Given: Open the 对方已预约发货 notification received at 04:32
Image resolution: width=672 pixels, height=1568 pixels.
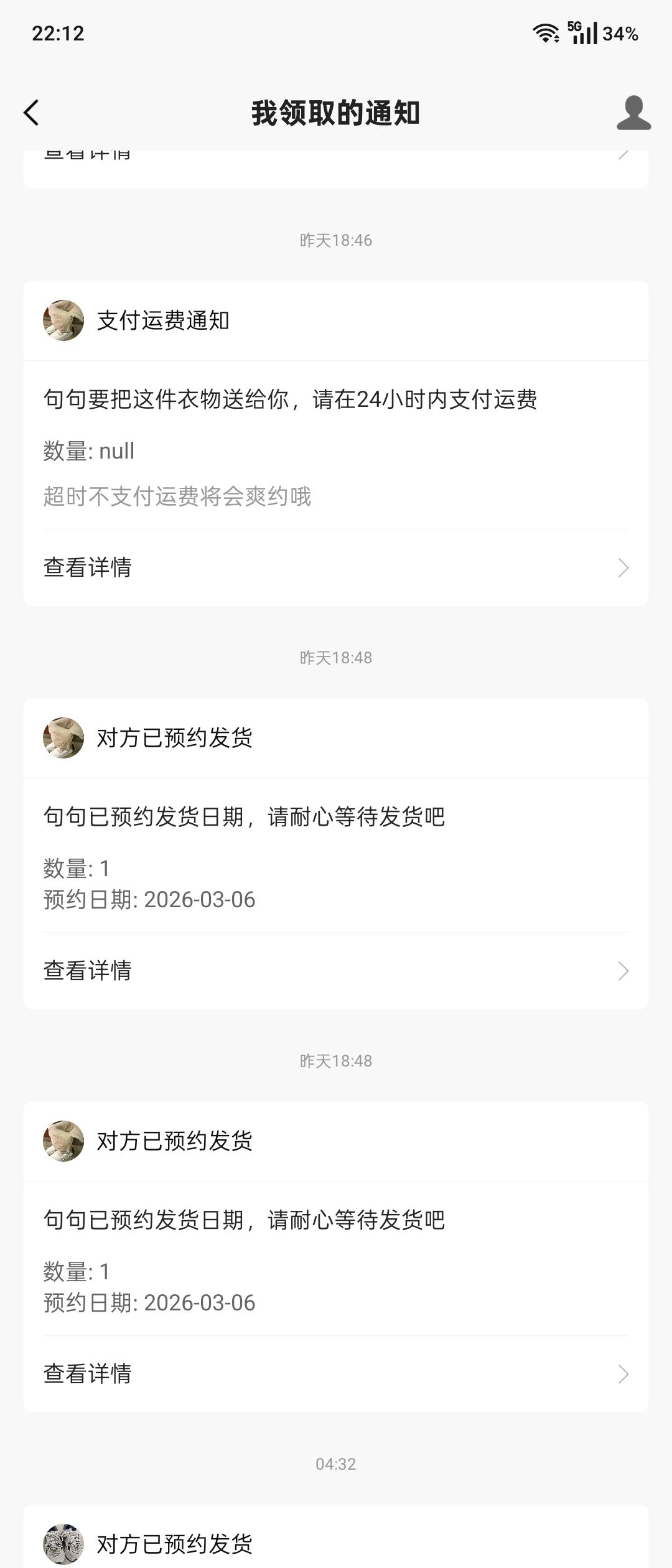Looking at the screenshot, I should [336, 1543].
